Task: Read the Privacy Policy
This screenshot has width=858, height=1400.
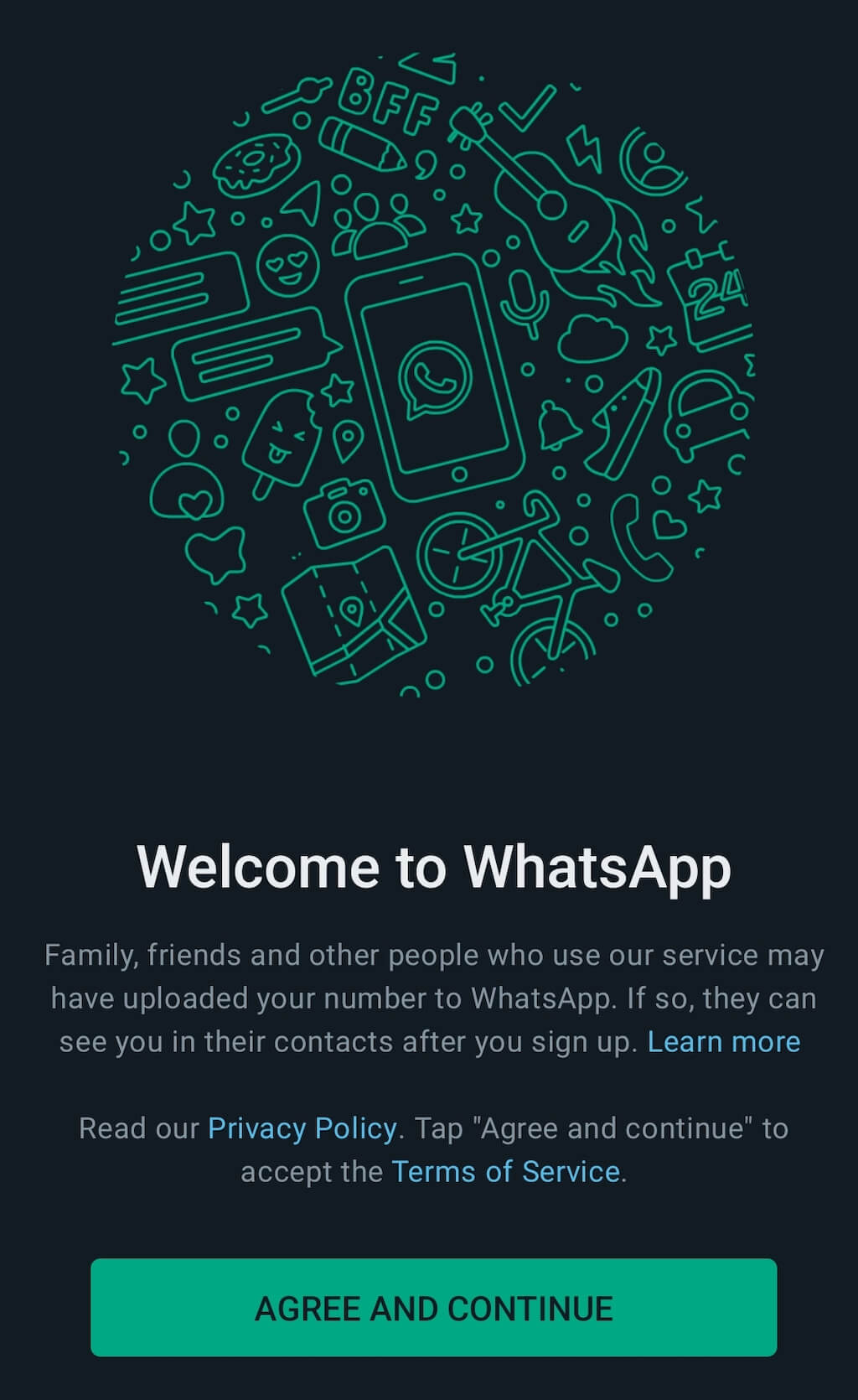Action: click(302, 1128)
